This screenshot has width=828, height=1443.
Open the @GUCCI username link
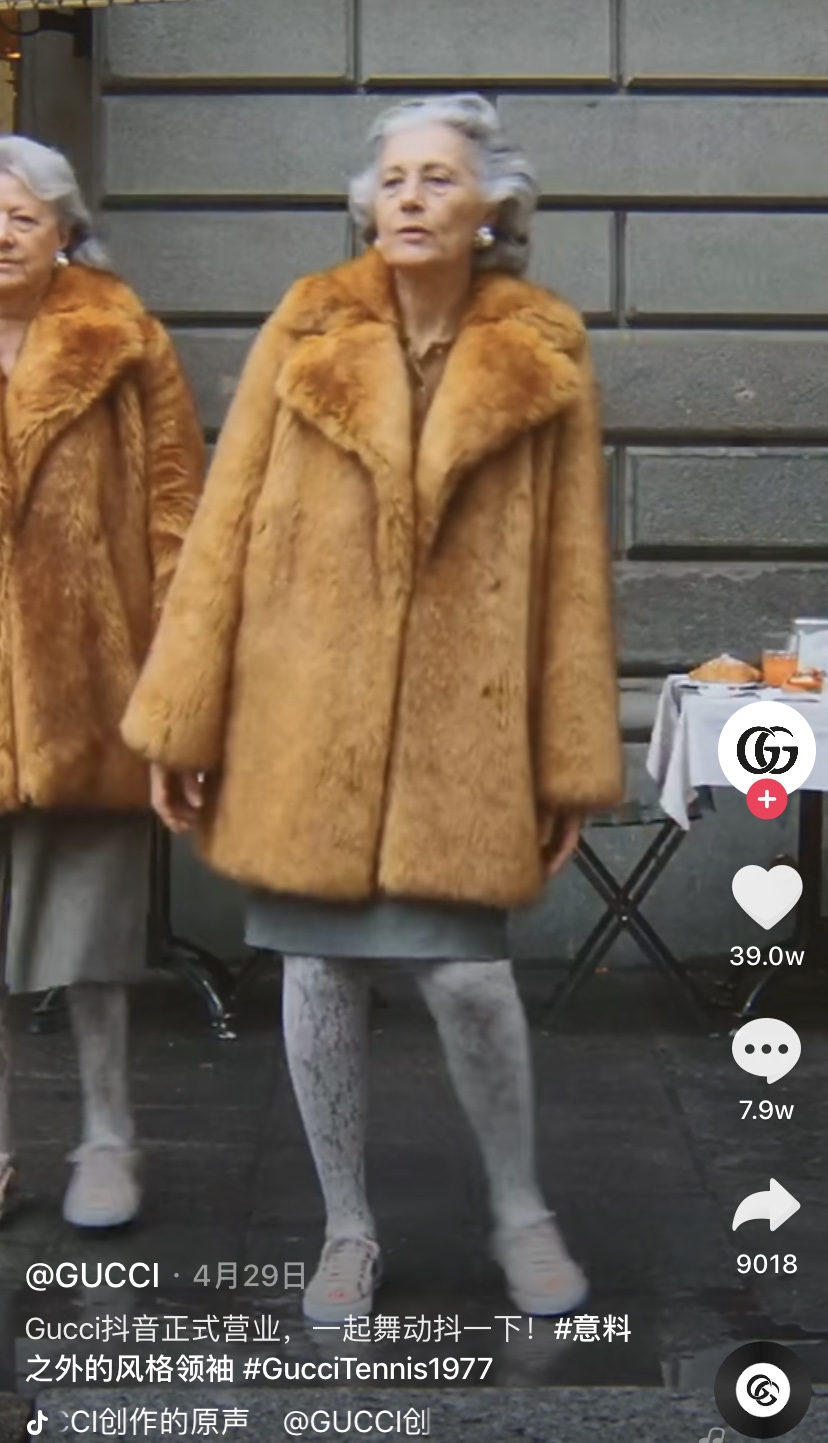tap(92, 1275)
